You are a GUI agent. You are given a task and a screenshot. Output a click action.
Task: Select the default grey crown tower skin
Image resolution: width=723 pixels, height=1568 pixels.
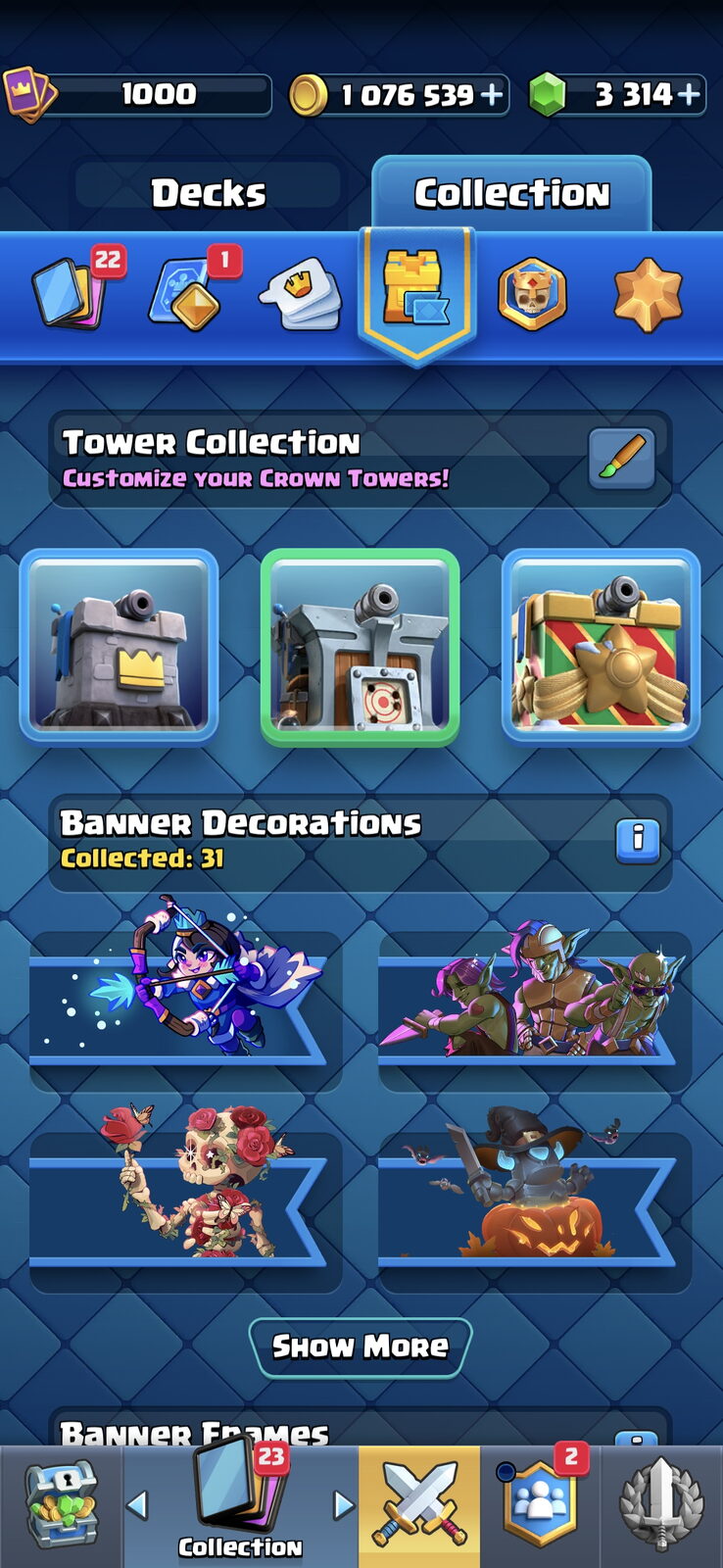pos(119,647)
